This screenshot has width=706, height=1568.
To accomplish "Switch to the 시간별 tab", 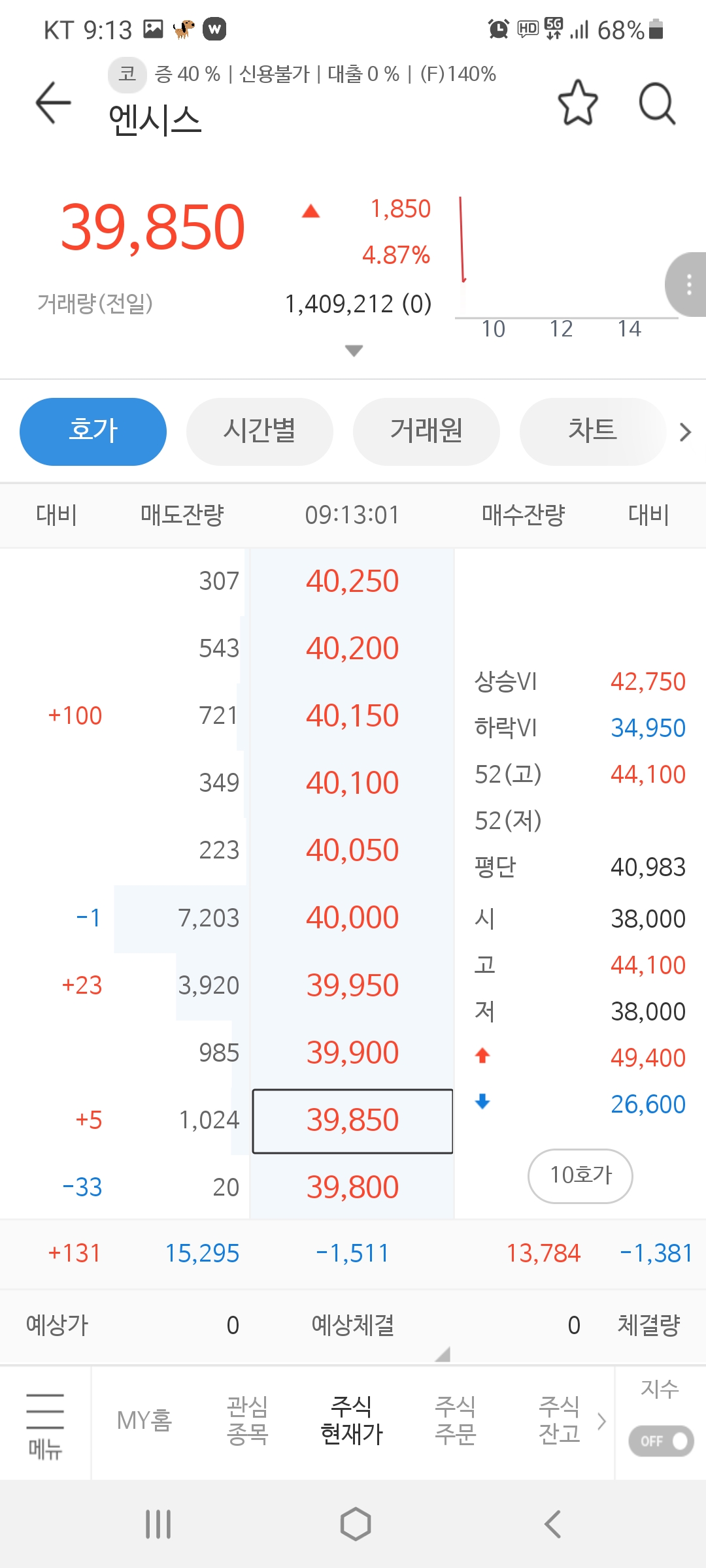I will (x=260, y=432).
